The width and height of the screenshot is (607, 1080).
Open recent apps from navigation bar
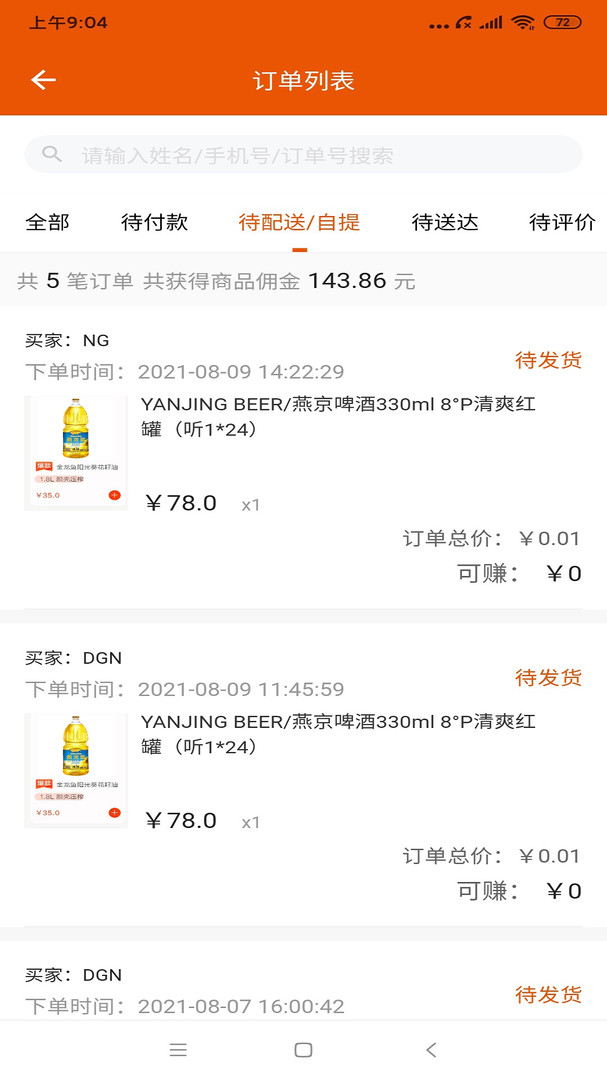click(178, 1050)
